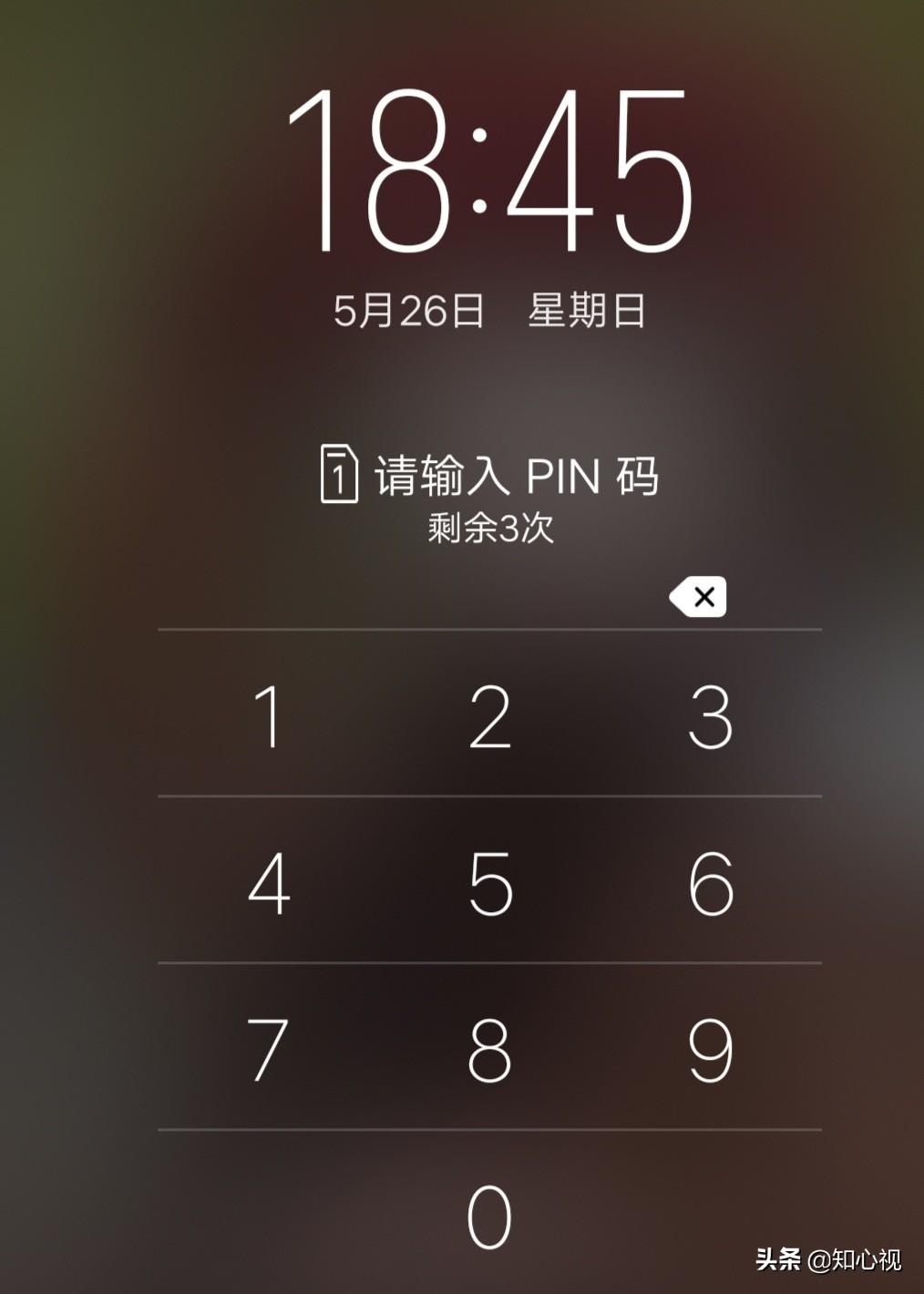This screenshot has height=1294, width=924.
Task: Enter digit 6 on the keypad
Action: (711, 883)
